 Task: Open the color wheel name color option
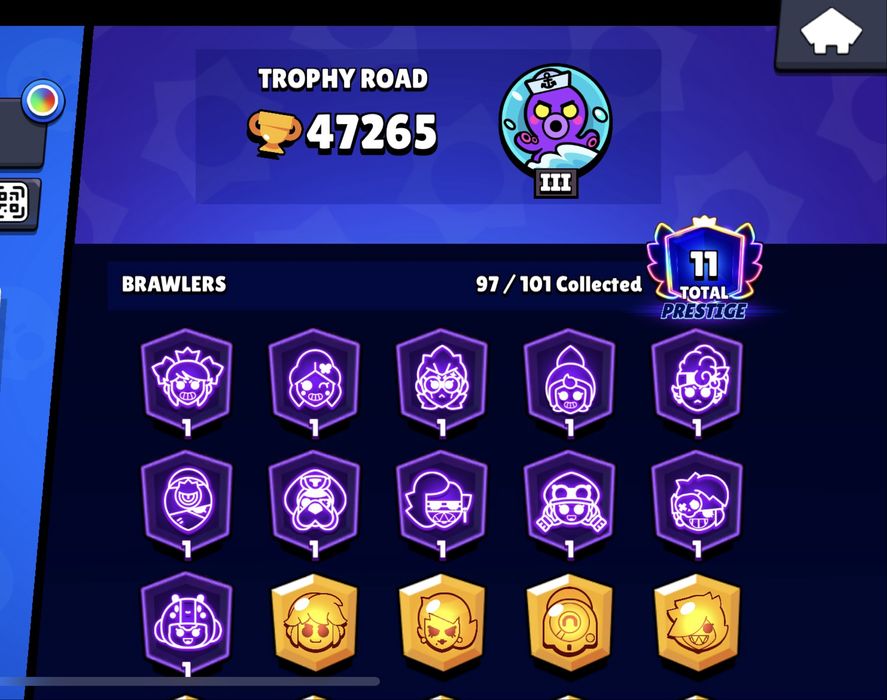pos(41,100)
